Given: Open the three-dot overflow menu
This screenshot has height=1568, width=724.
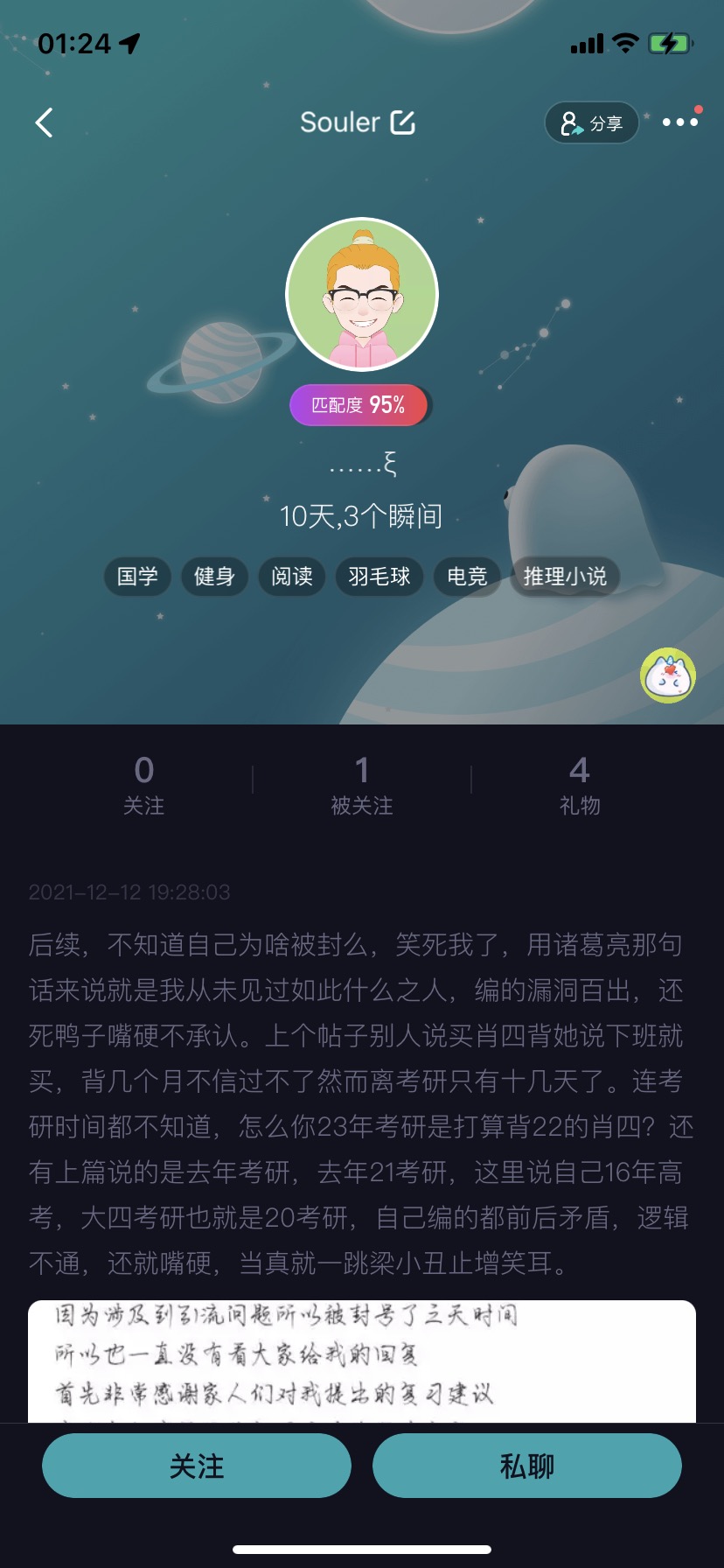Looking at the screenshot, I should point(680,122).
